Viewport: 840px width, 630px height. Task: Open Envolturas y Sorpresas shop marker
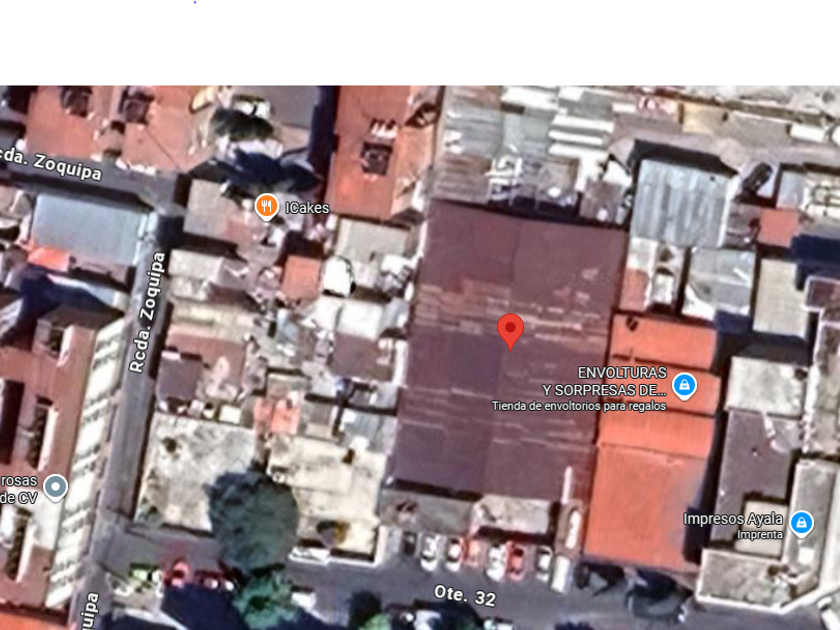tap(684, 384)
